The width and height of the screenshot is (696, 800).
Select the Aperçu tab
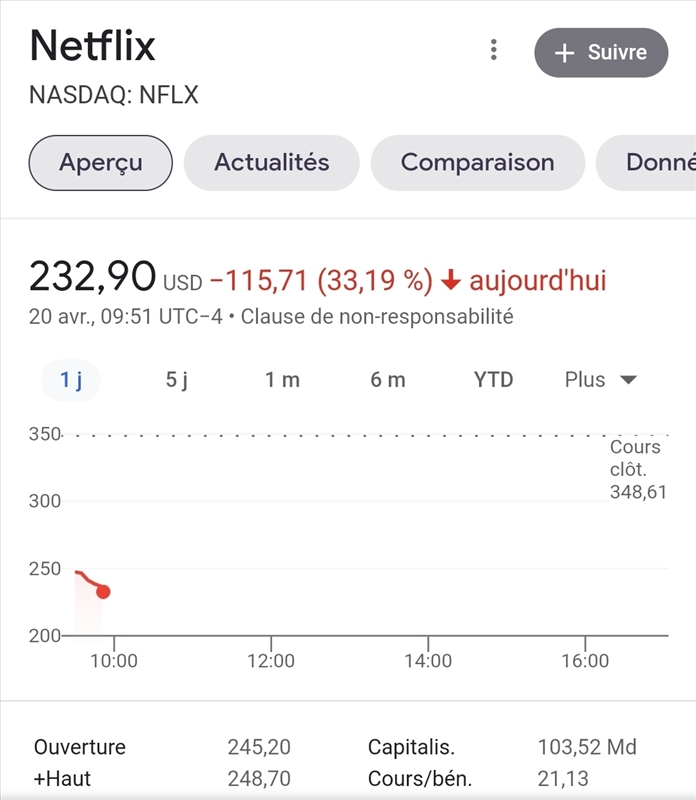tap(101, 162)
